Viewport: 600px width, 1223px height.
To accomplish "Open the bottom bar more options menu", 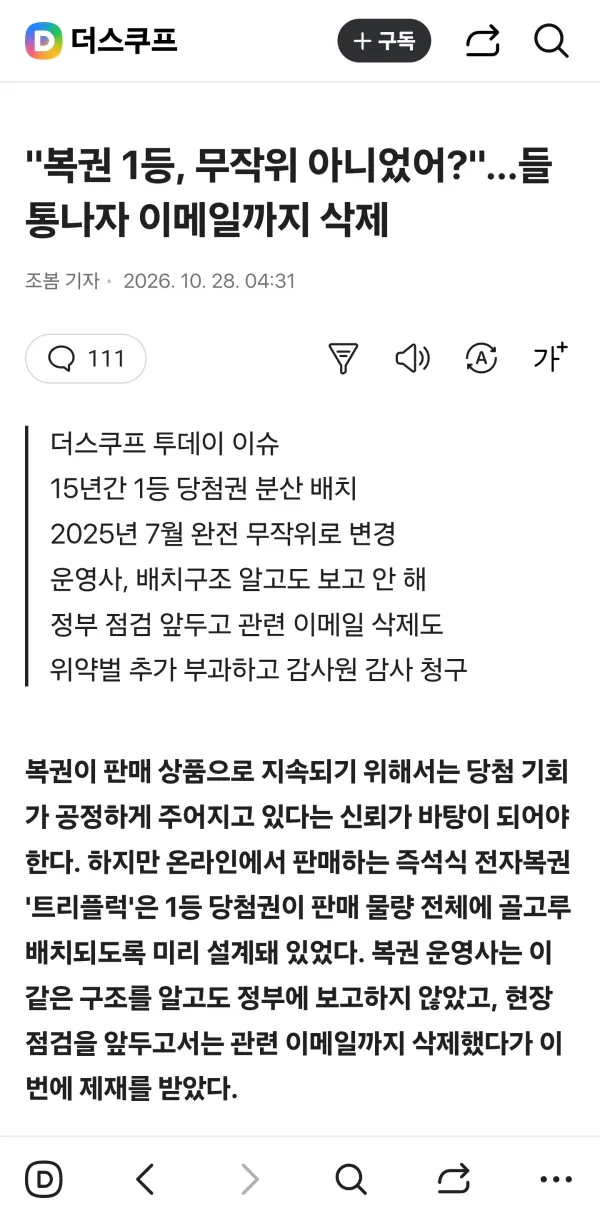I will point(556,1180).
